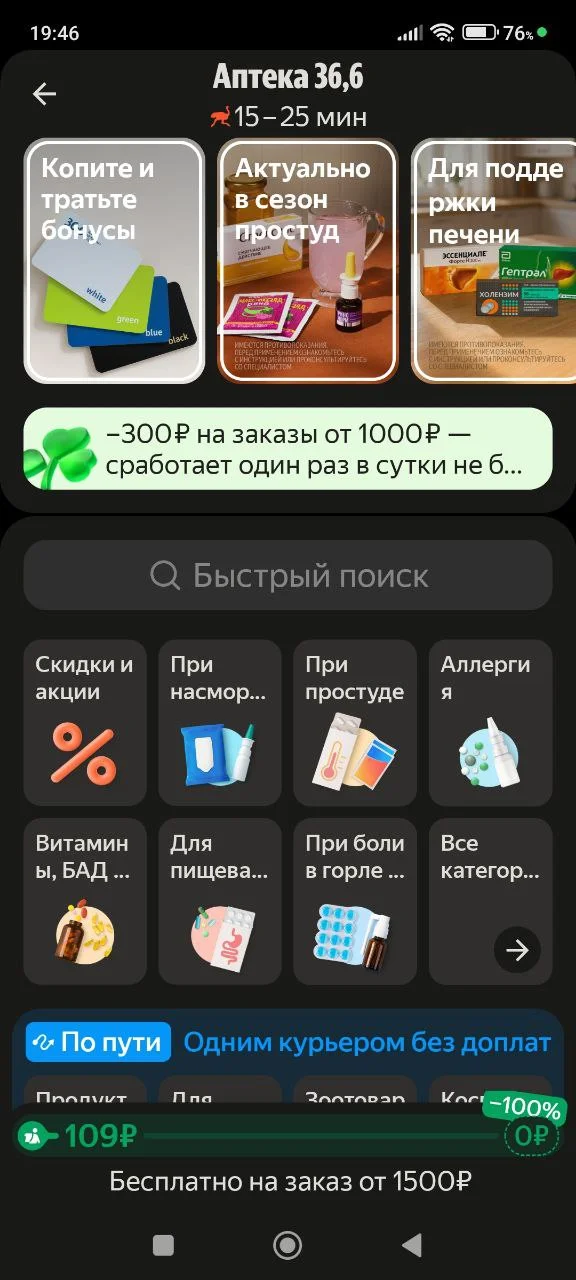The image size is (576, 1280).
Task: Tap the system home button
Action: point(288,1244)
